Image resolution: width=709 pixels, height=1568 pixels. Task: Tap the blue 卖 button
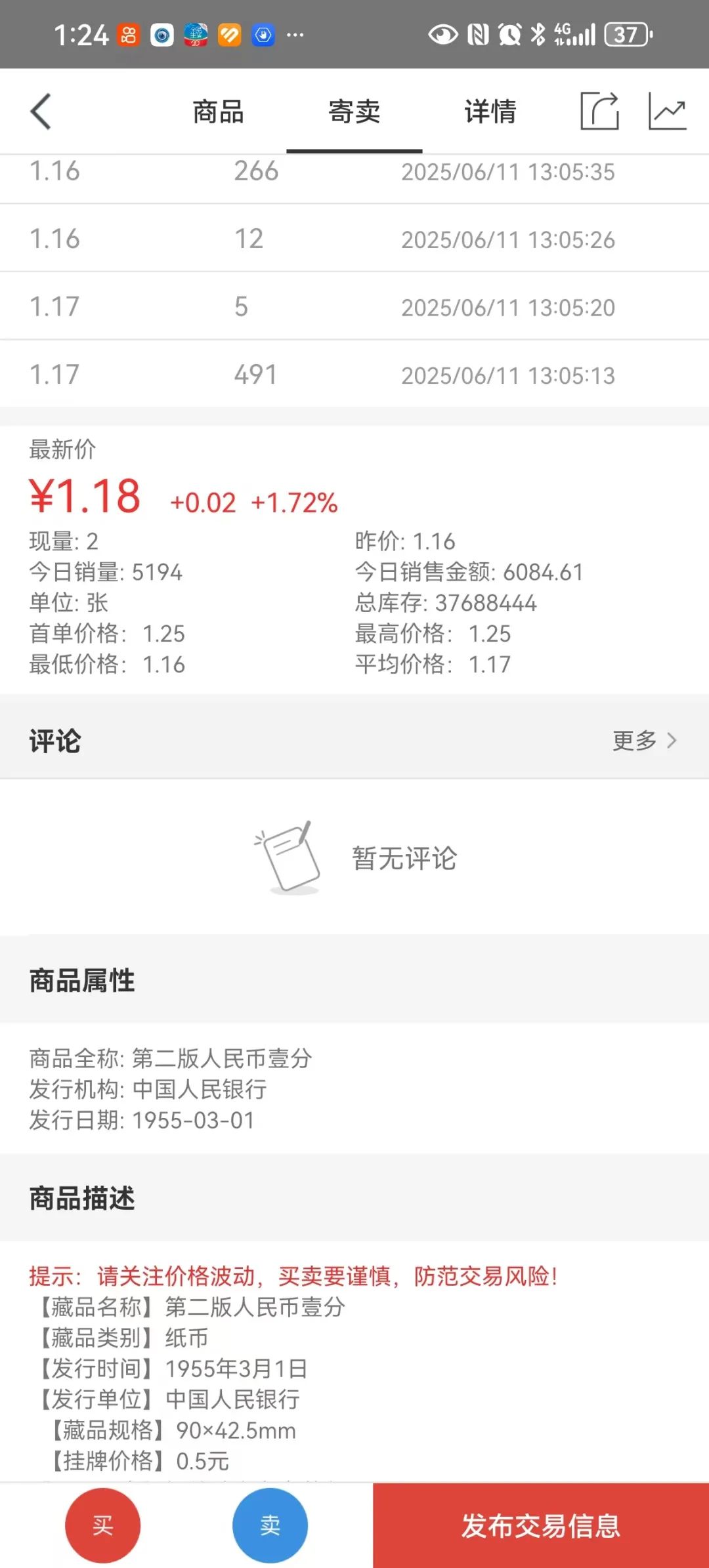coord(270,1525)
